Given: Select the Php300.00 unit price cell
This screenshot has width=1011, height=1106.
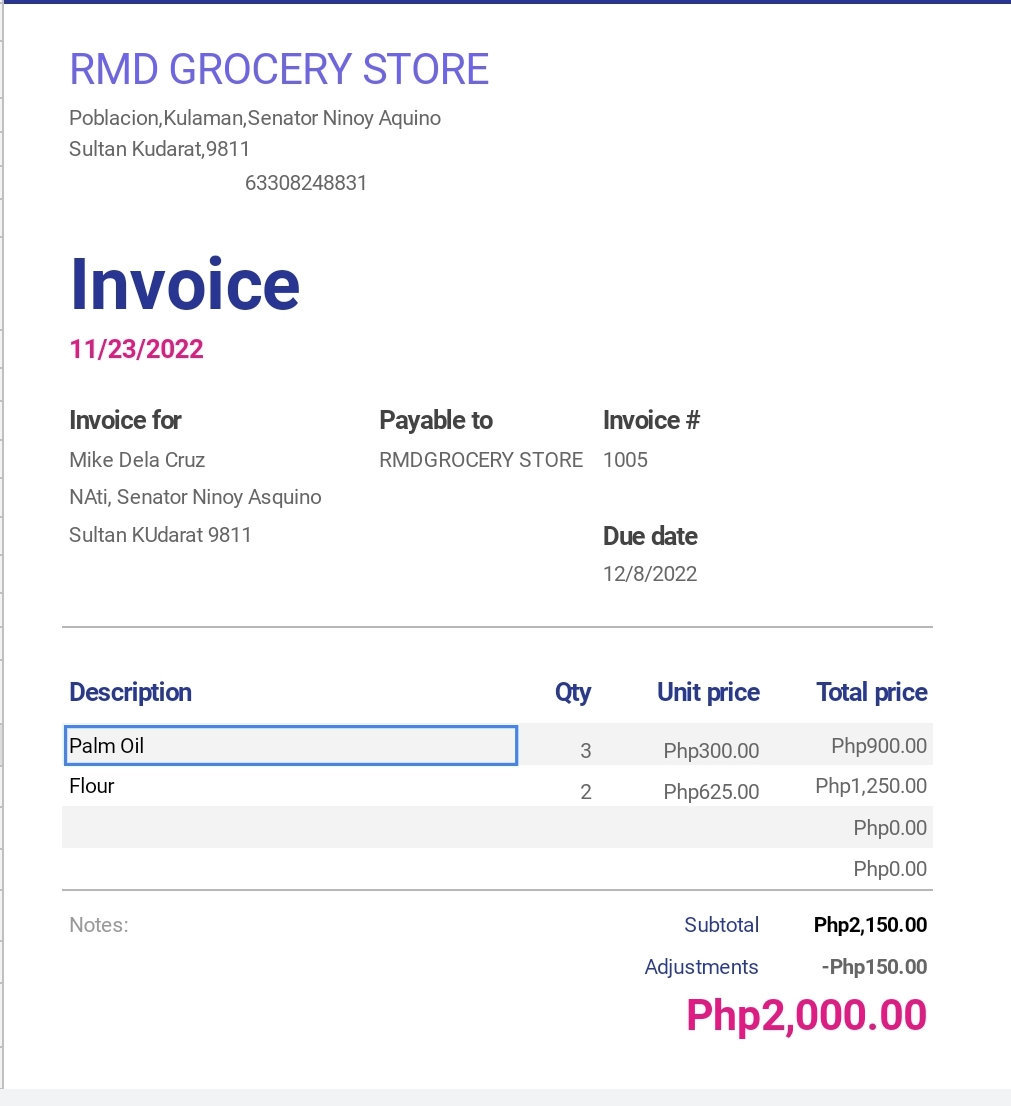Looking at the screenshot, I should 711,751.
